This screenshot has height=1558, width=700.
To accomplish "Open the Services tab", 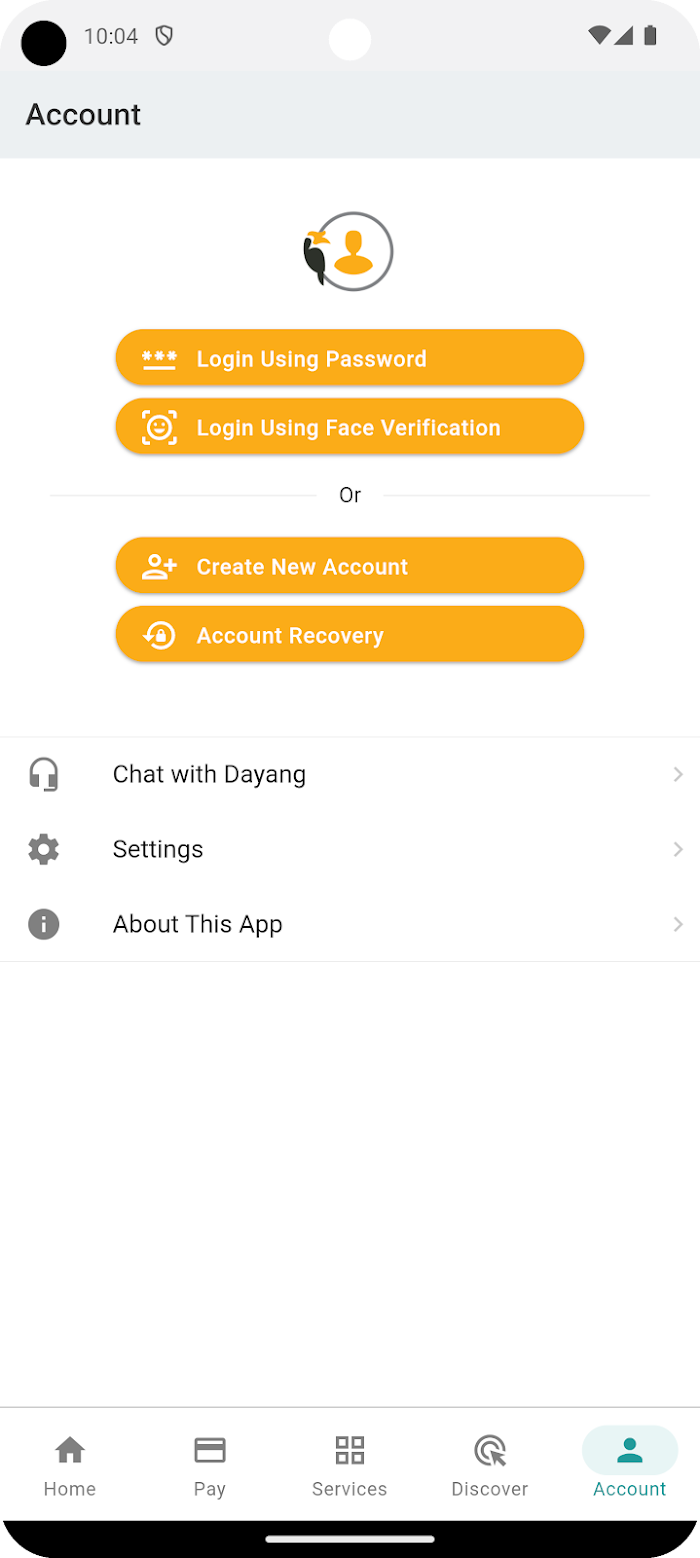I will click(x=350, y=1464).
